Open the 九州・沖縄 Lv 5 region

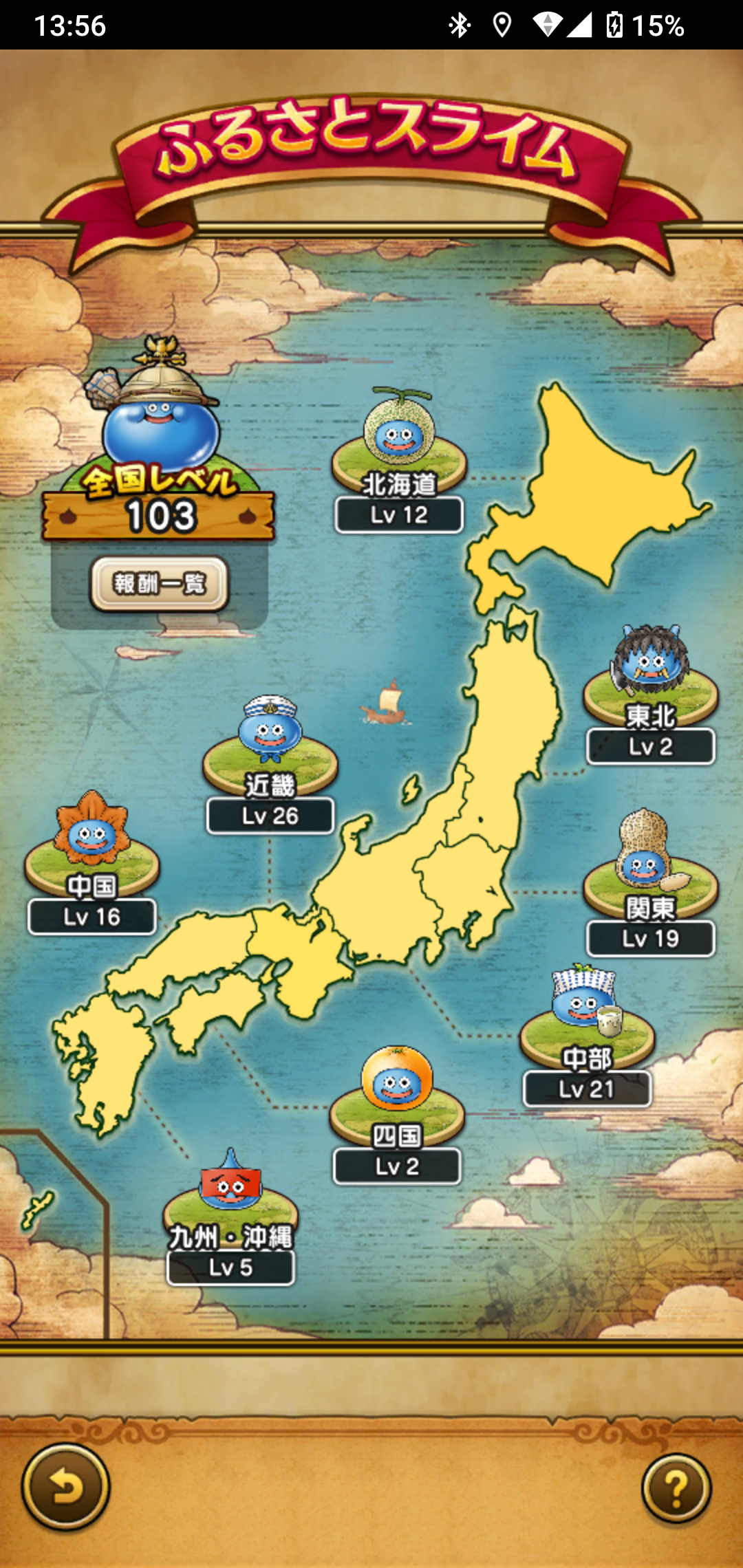point(230,1217)
